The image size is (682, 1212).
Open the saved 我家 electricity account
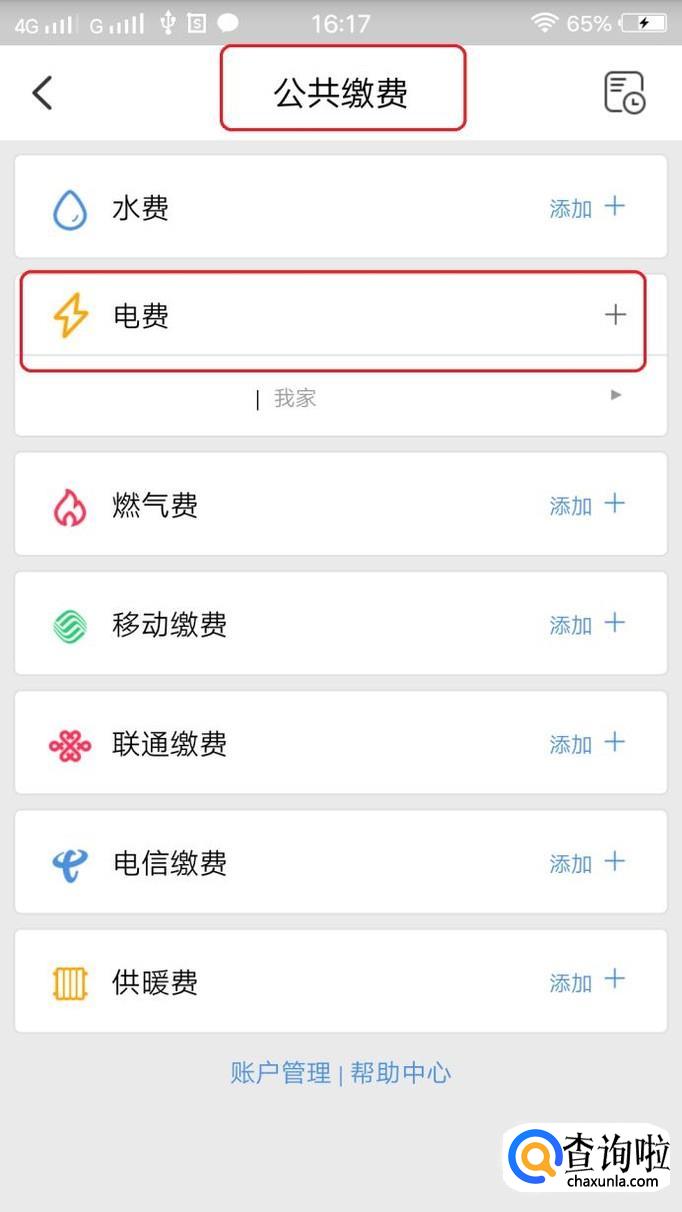340,398
